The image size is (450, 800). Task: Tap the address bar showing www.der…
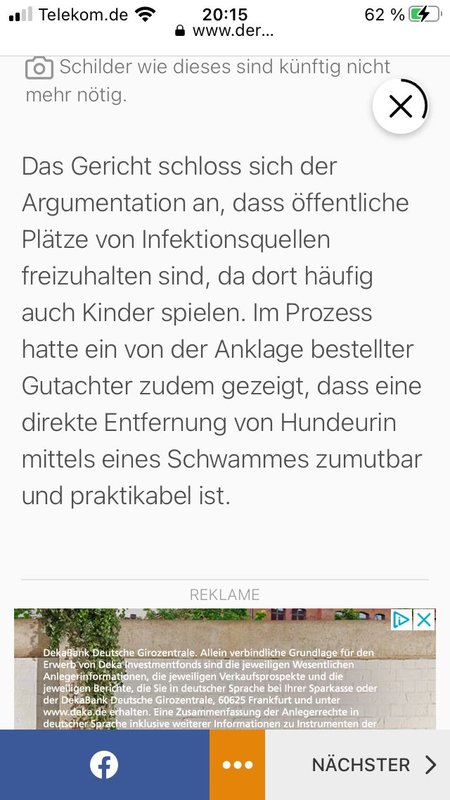click(225, 31)
